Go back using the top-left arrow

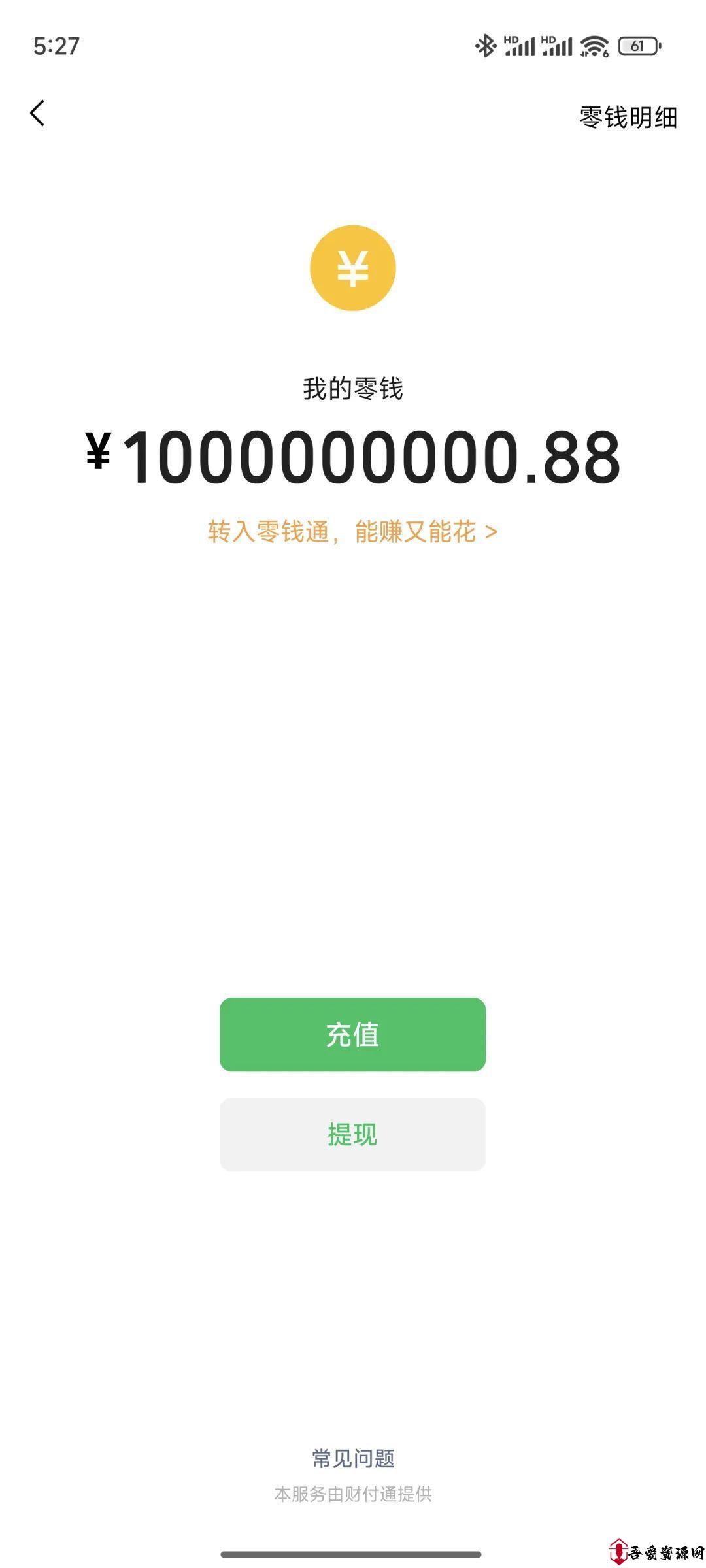(37, 113)
